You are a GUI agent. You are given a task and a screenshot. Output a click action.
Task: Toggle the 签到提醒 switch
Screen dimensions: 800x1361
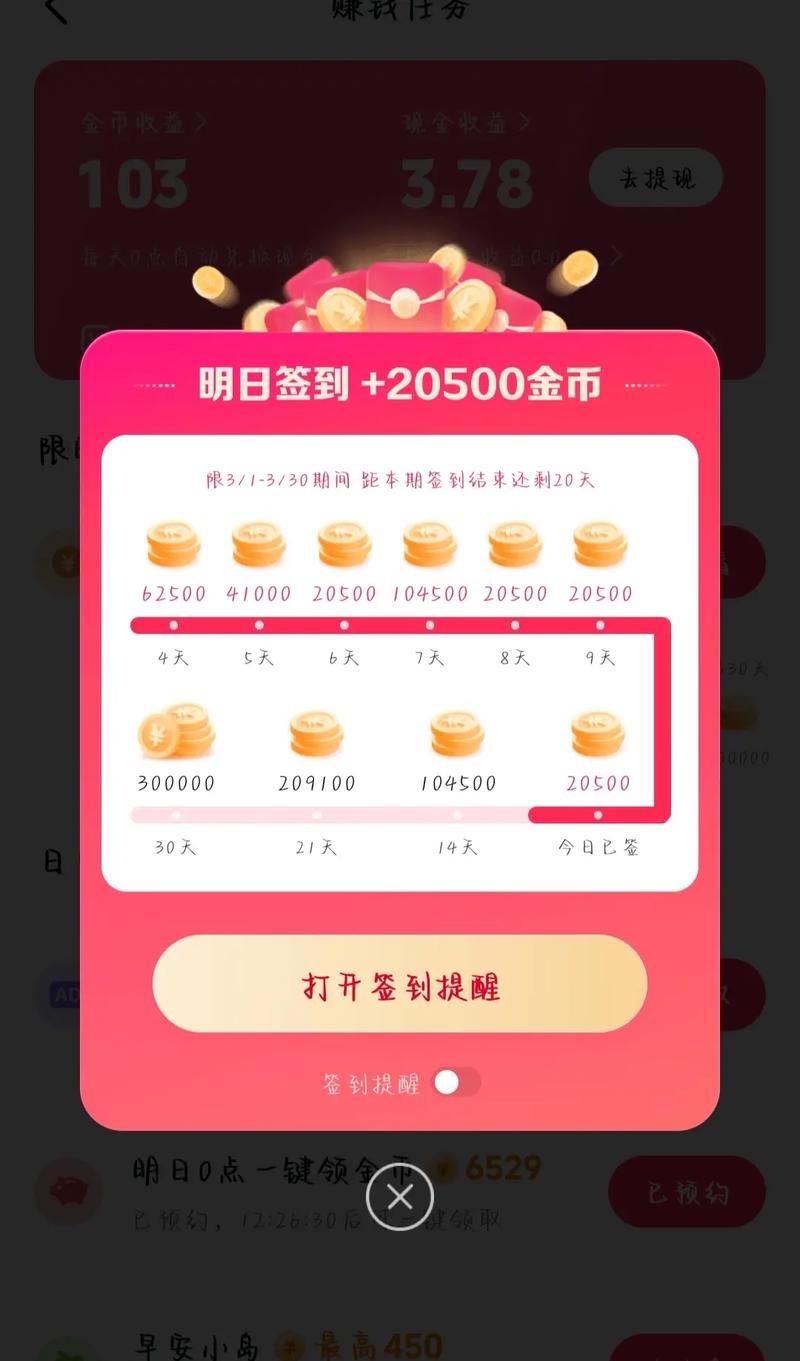457,1082
